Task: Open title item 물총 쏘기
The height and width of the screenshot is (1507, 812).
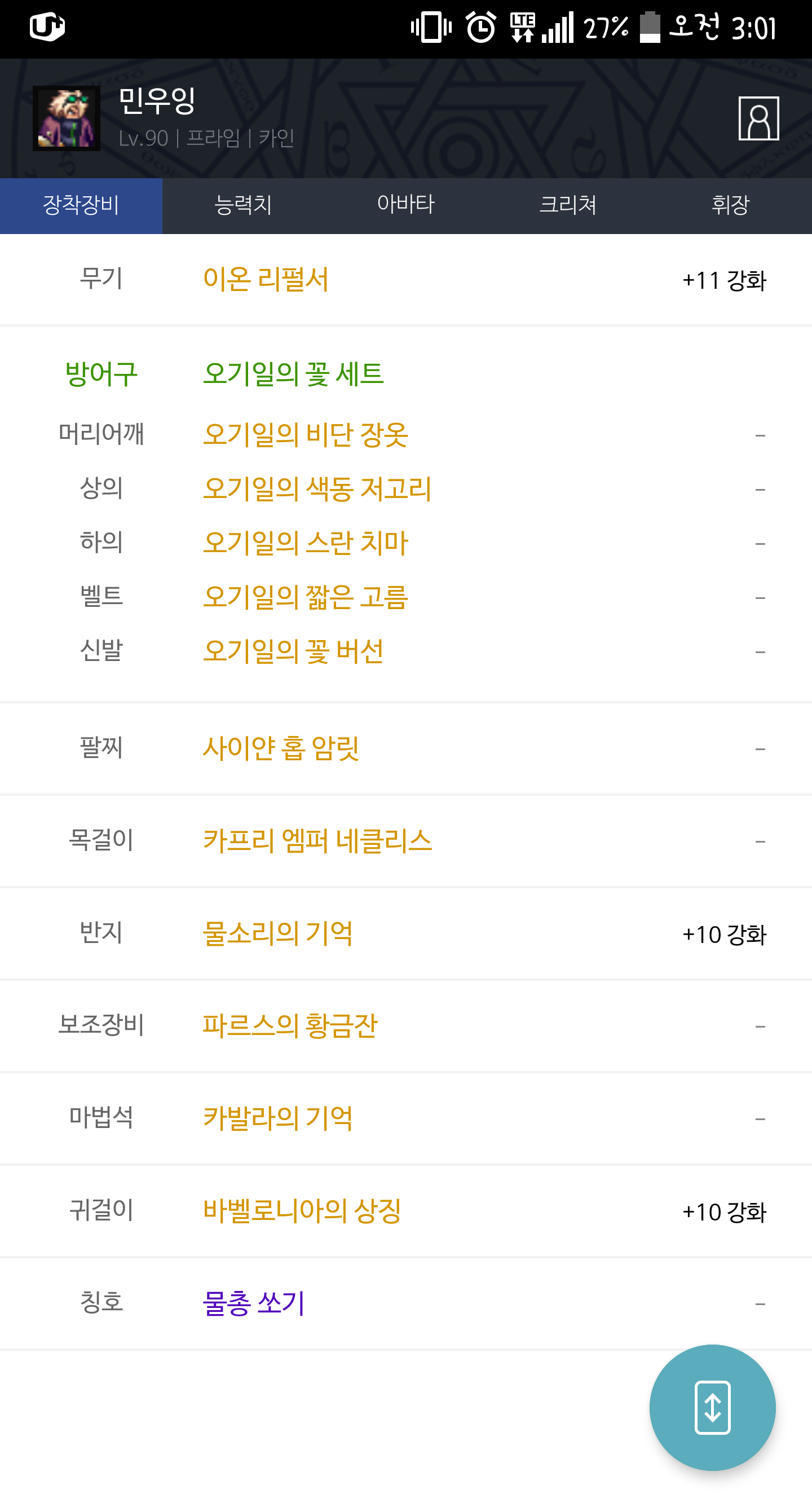Action: 253,1303
